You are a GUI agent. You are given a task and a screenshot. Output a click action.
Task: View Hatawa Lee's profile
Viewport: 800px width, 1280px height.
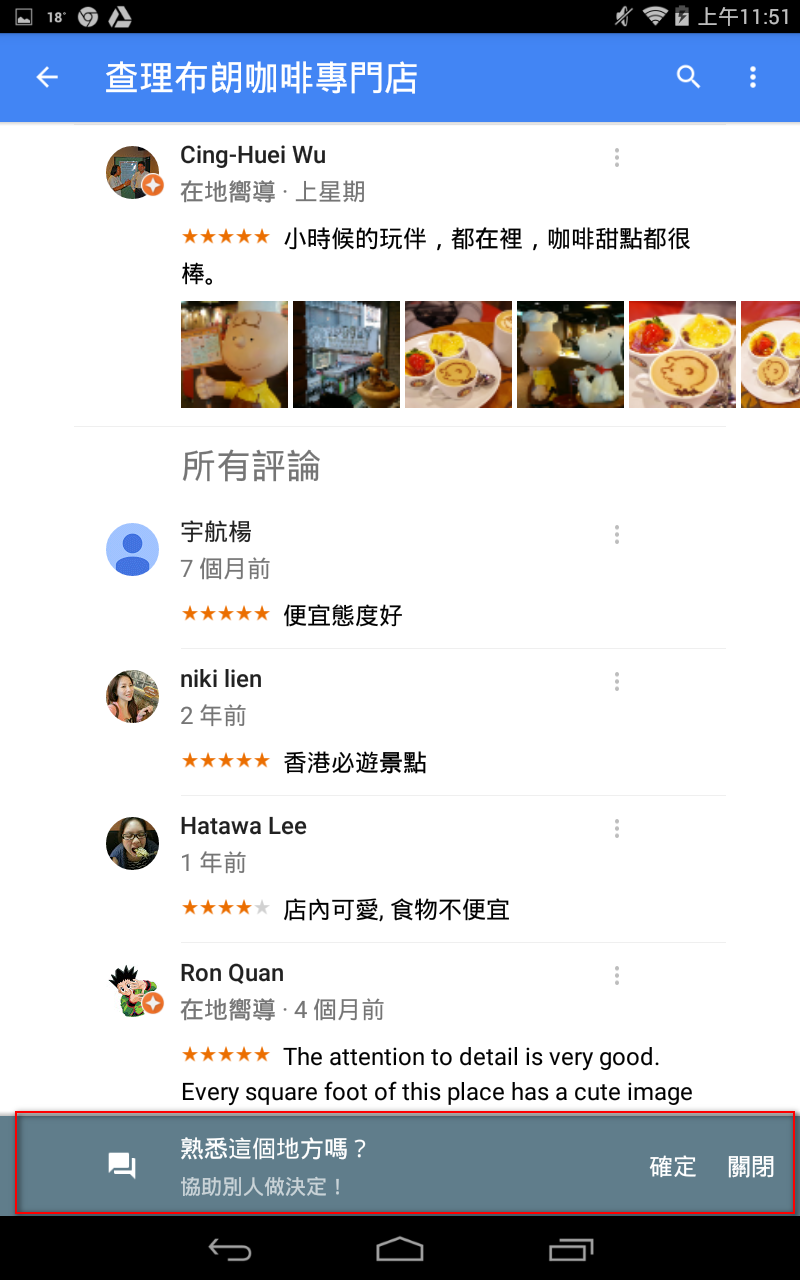pos(133,843)
